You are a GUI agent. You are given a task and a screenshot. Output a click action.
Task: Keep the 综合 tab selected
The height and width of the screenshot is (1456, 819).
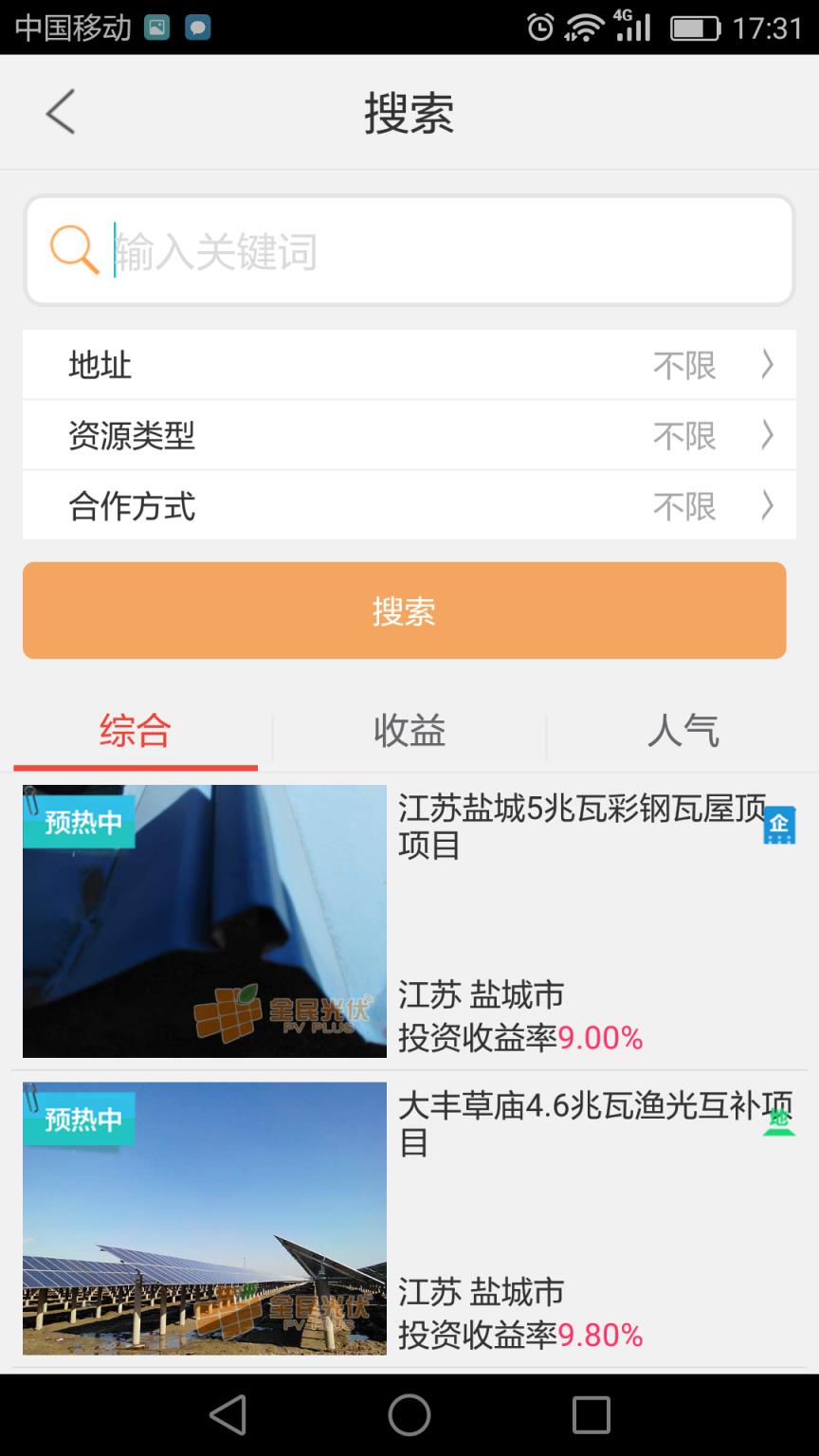pos(135,731)
